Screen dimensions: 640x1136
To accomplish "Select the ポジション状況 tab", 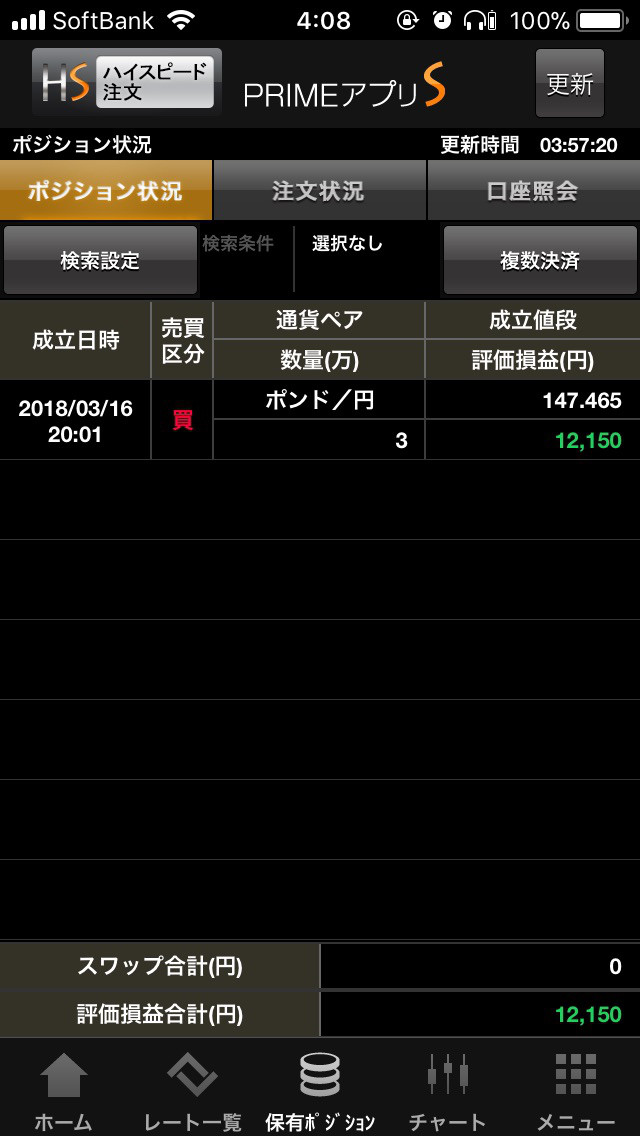I will [106, 191].
